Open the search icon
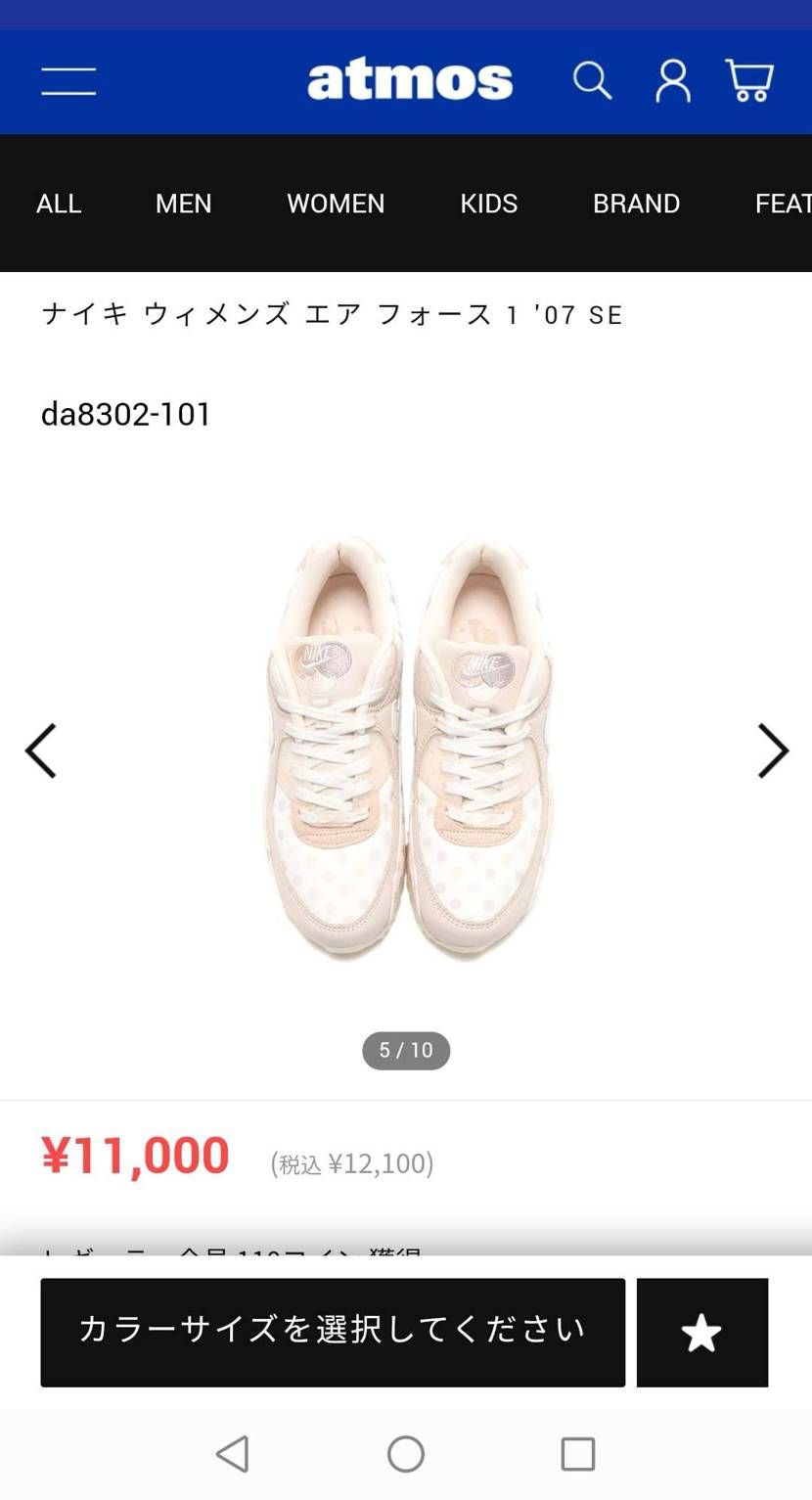The height and width of the screenshot is (1500, 812). tap(592, 81)
